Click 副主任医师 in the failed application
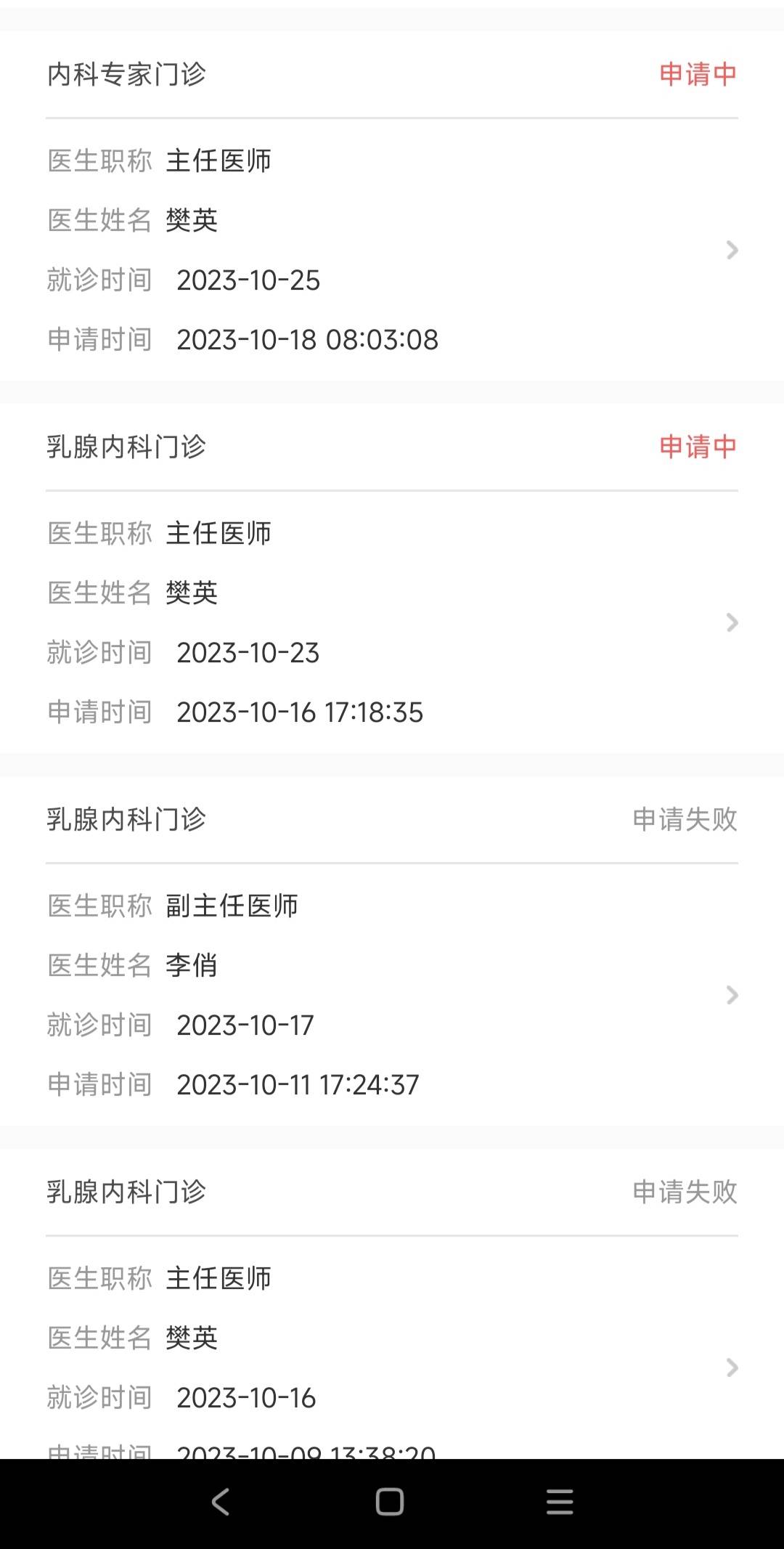784x1549 pixels. 232,906
